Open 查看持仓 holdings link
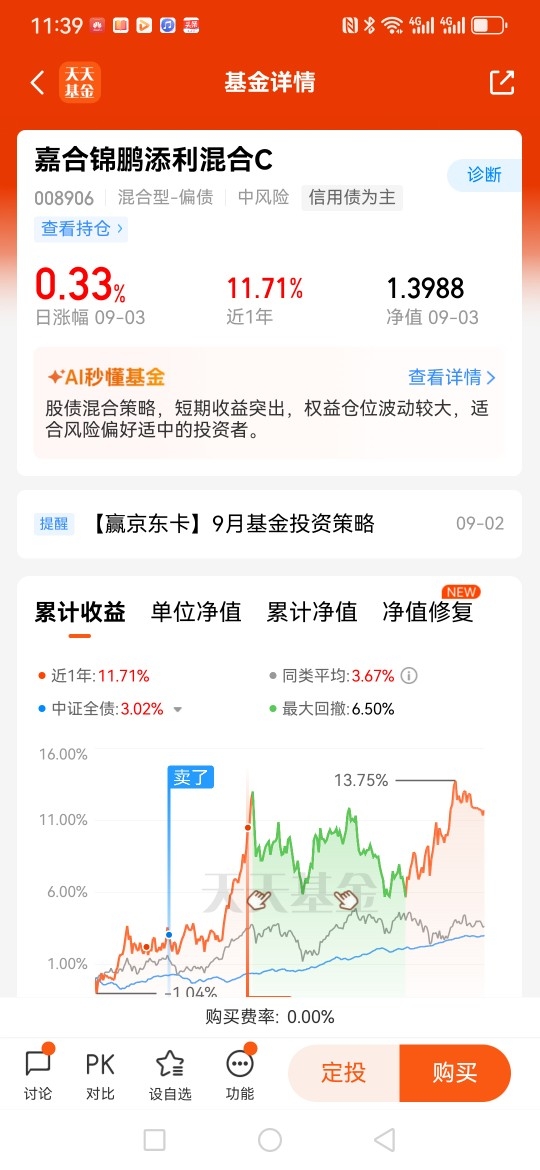 (x=81, y=228)
